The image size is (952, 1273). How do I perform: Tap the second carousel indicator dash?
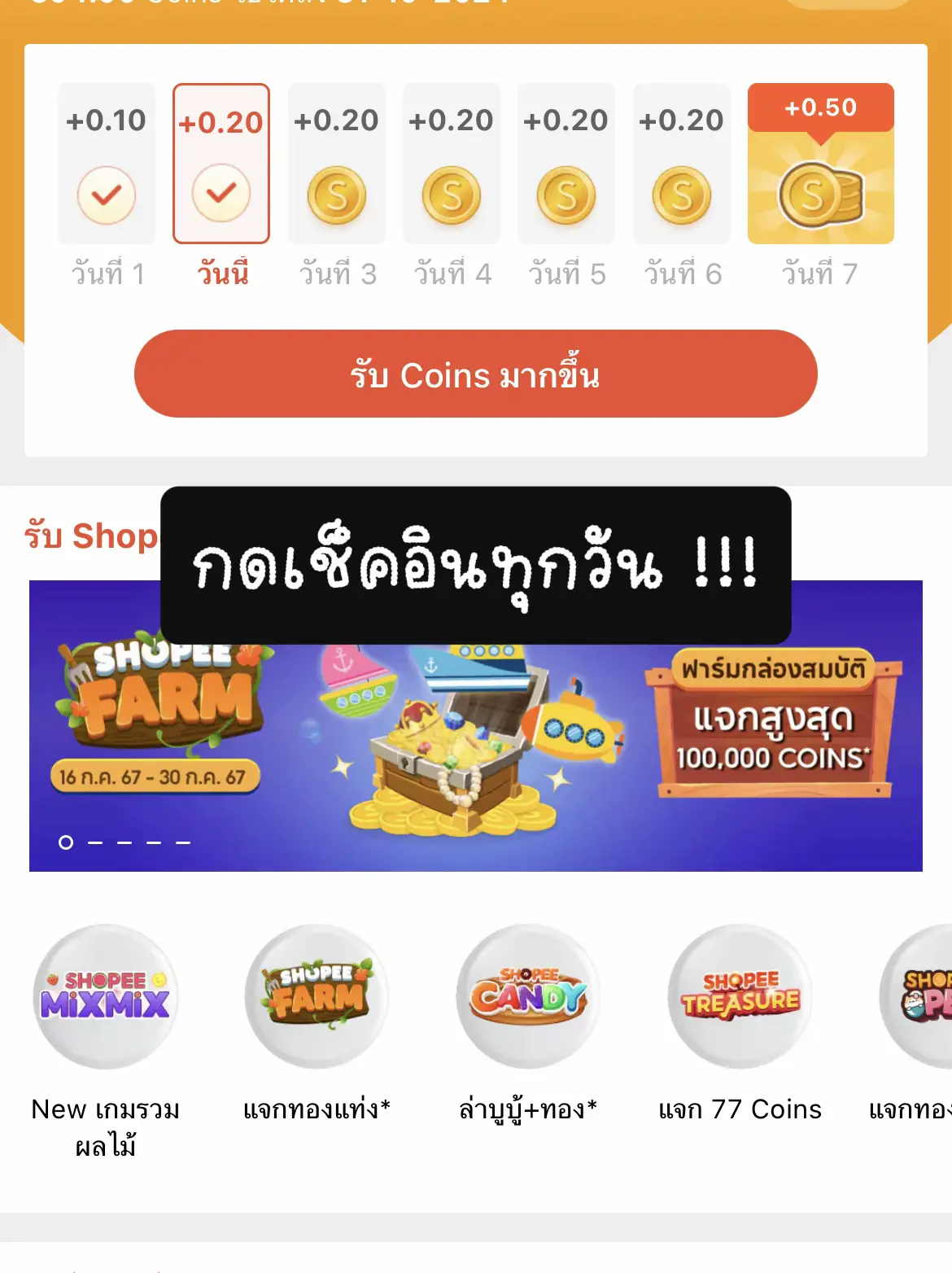pyautogui.click(x=93, y=841)
